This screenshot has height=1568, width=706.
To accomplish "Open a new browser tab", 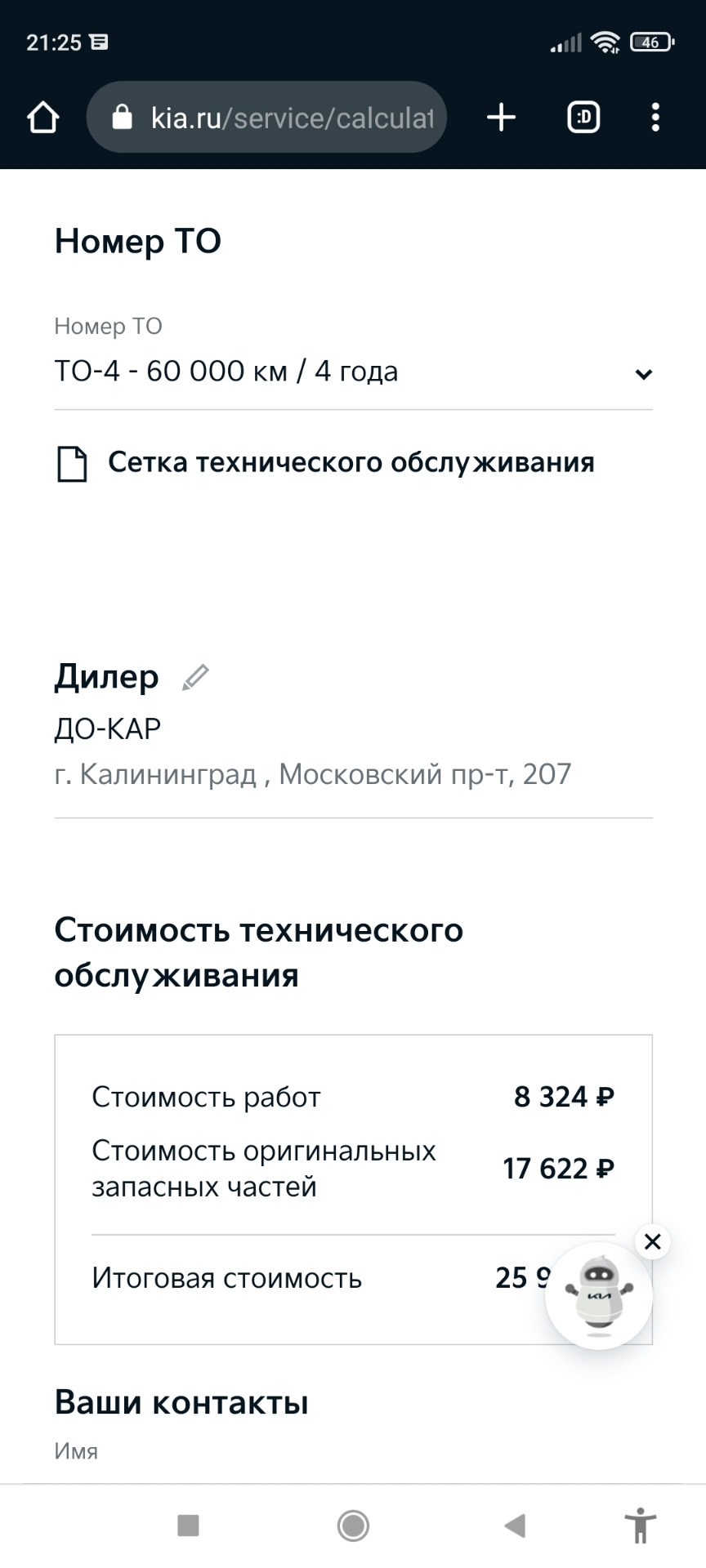I will tap(501, 118).
